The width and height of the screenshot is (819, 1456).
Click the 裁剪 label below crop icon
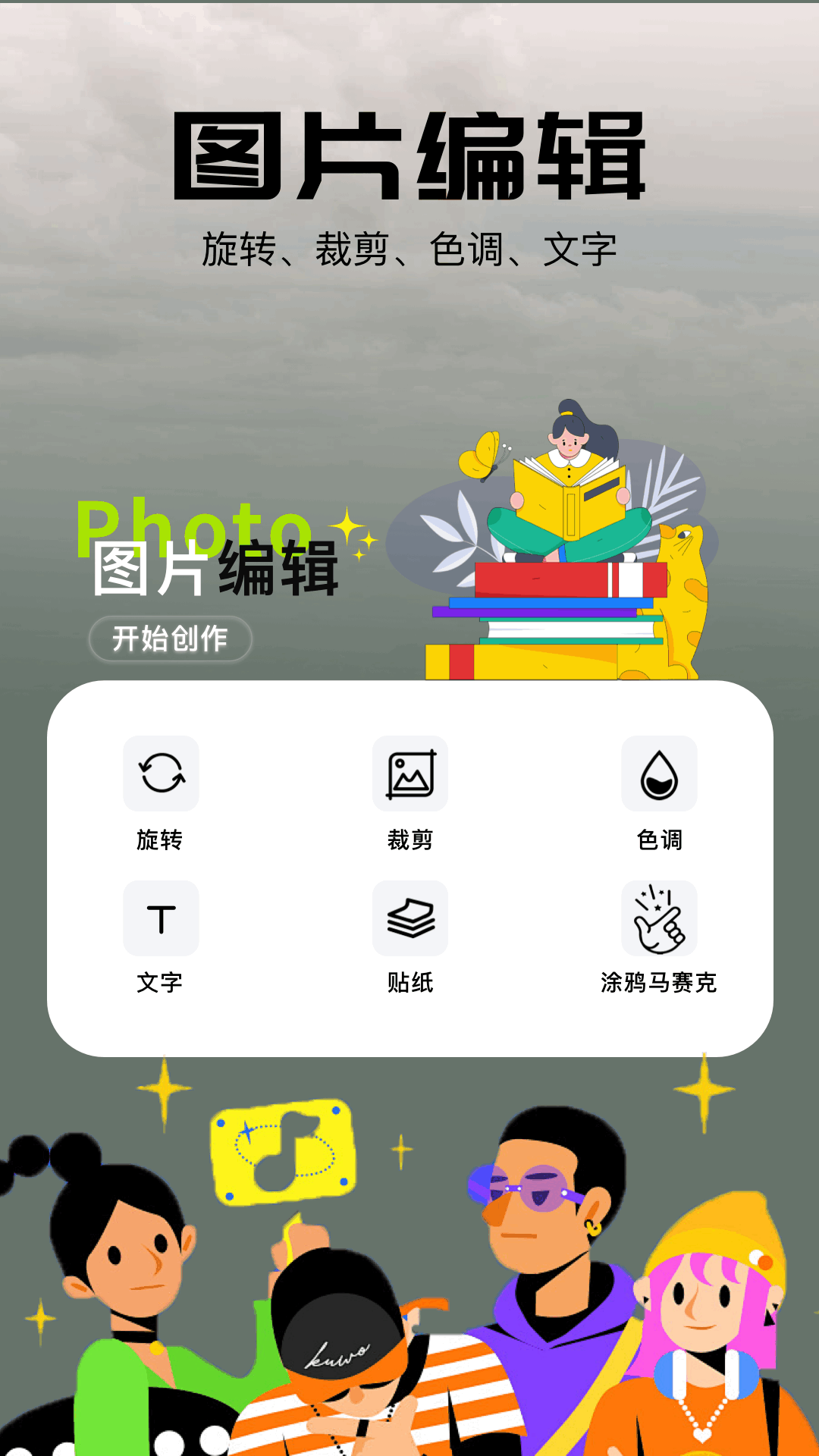(409, 840)
